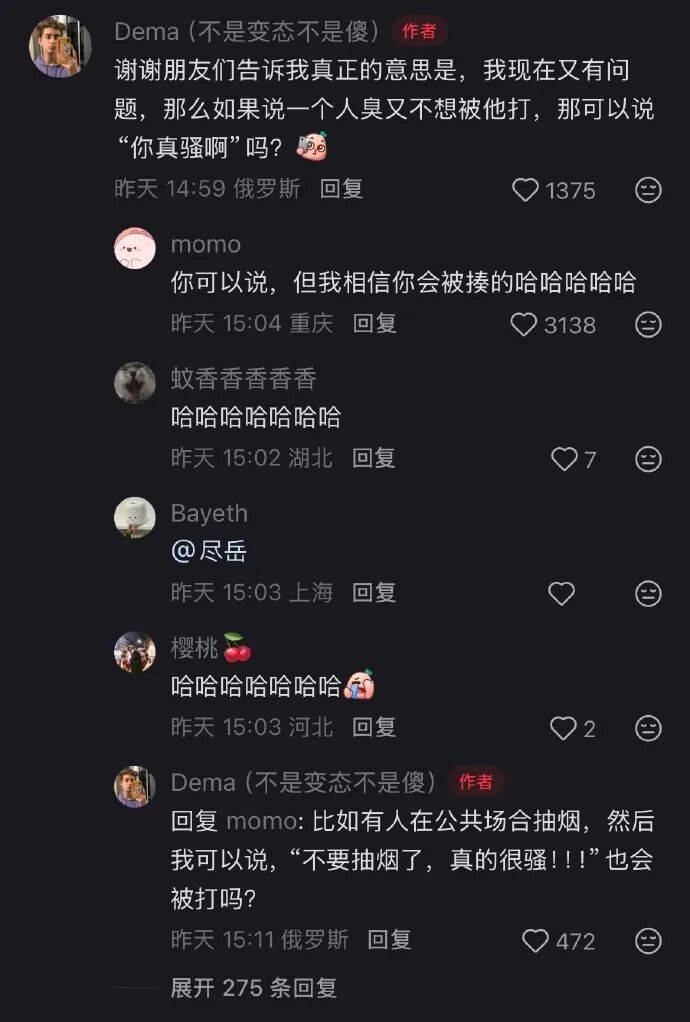Viewport: 690px width, 1022px height.
Task: Like 樱桃's comment from 河北
Action: pyautogui.click(x=564, y=728)
